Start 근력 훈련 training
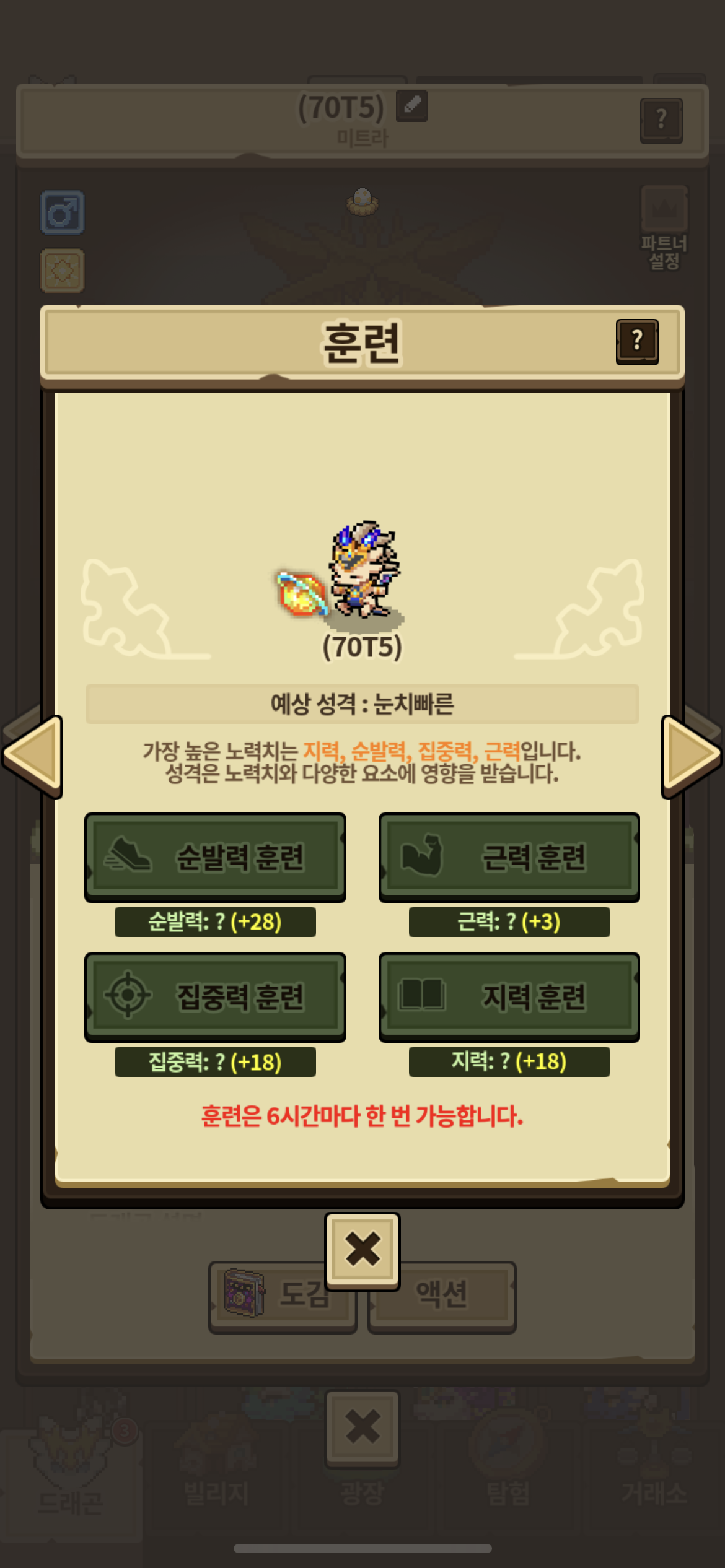This screenshot has width=725, height=1568. point(509,857)
